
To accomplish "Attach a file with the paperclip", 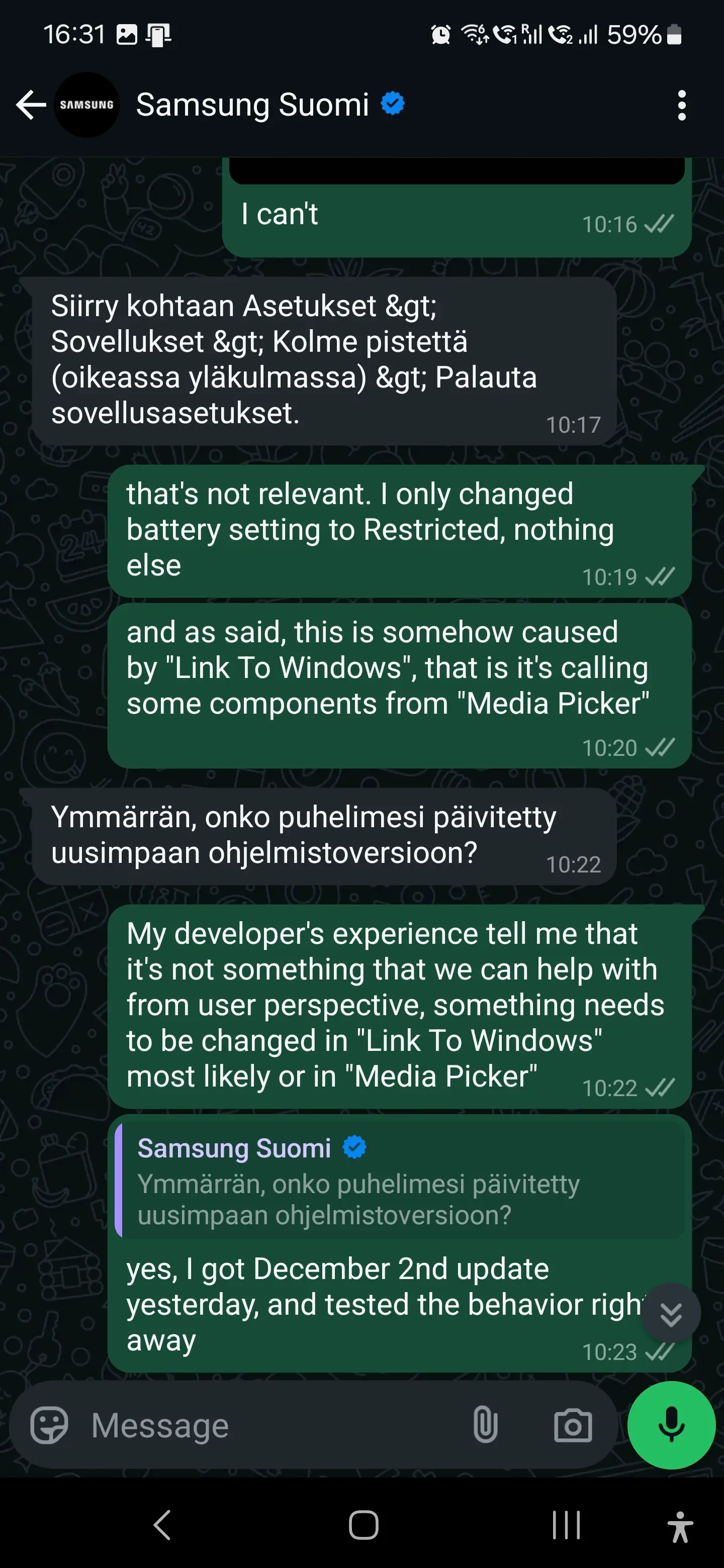I will [x=485, y=1425].
